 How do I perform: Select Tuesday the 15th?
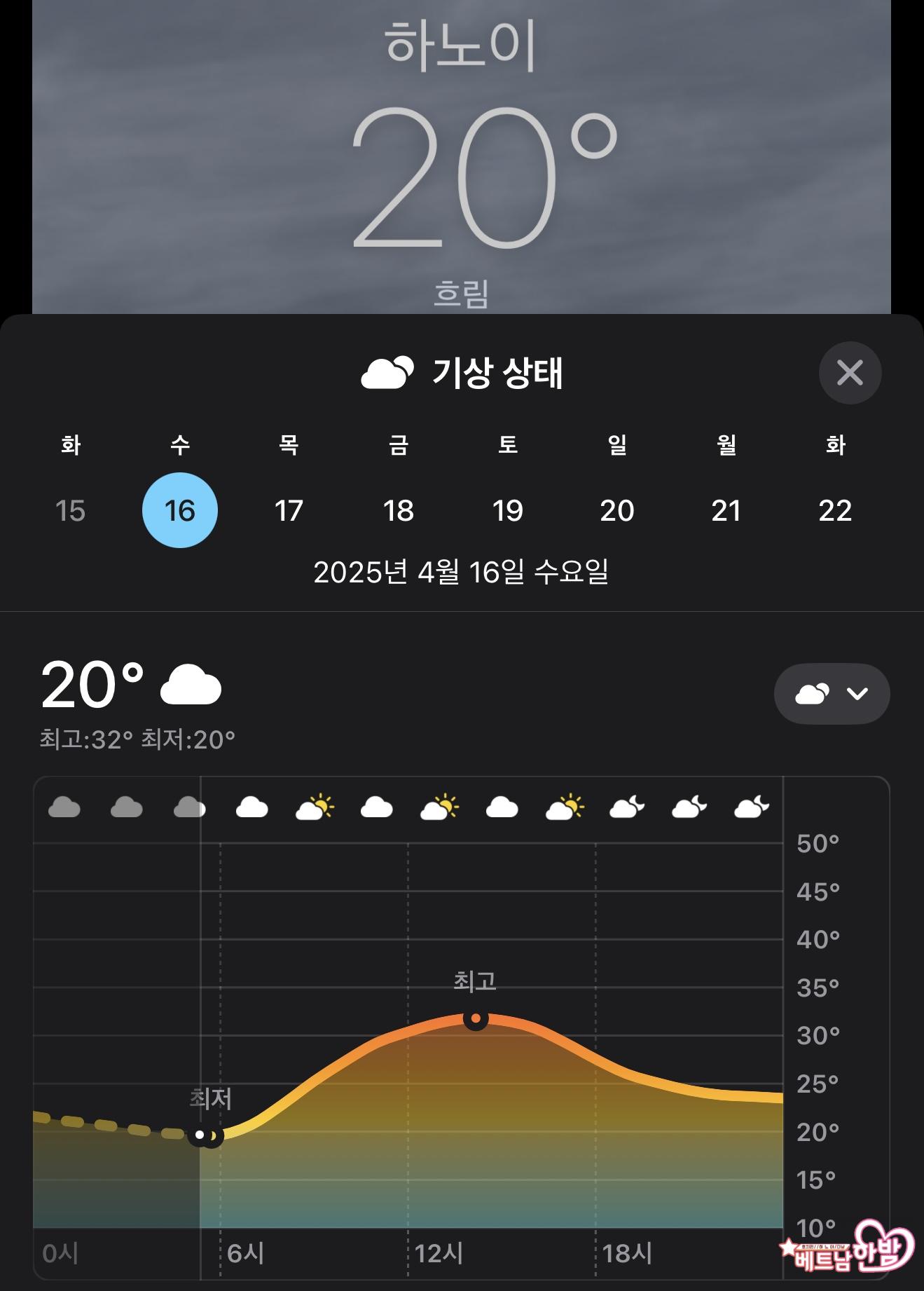pyautogui.click(x=70, y=510)
